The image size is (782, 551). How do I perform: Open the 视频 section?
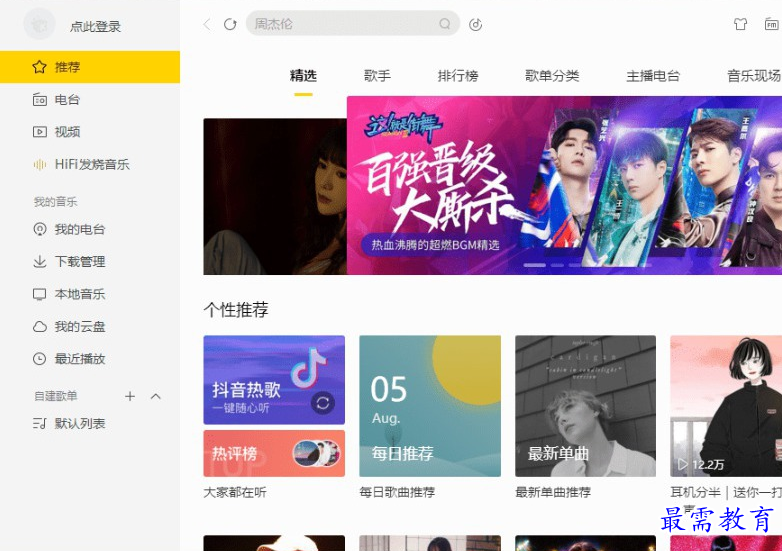click(x=66, y=132)
